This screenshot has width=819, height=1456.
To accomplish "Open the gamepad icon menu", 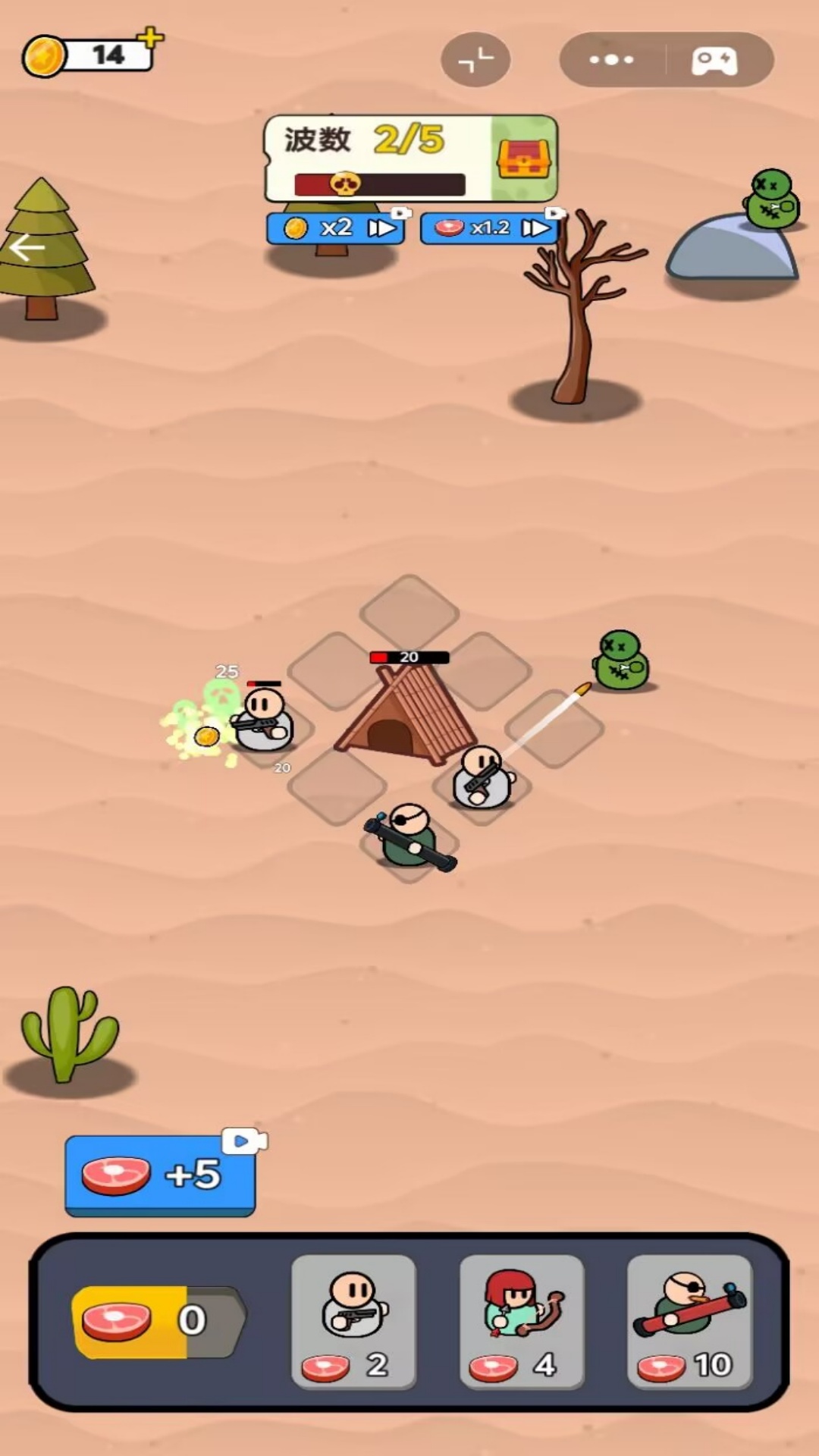I will [714, 60].
